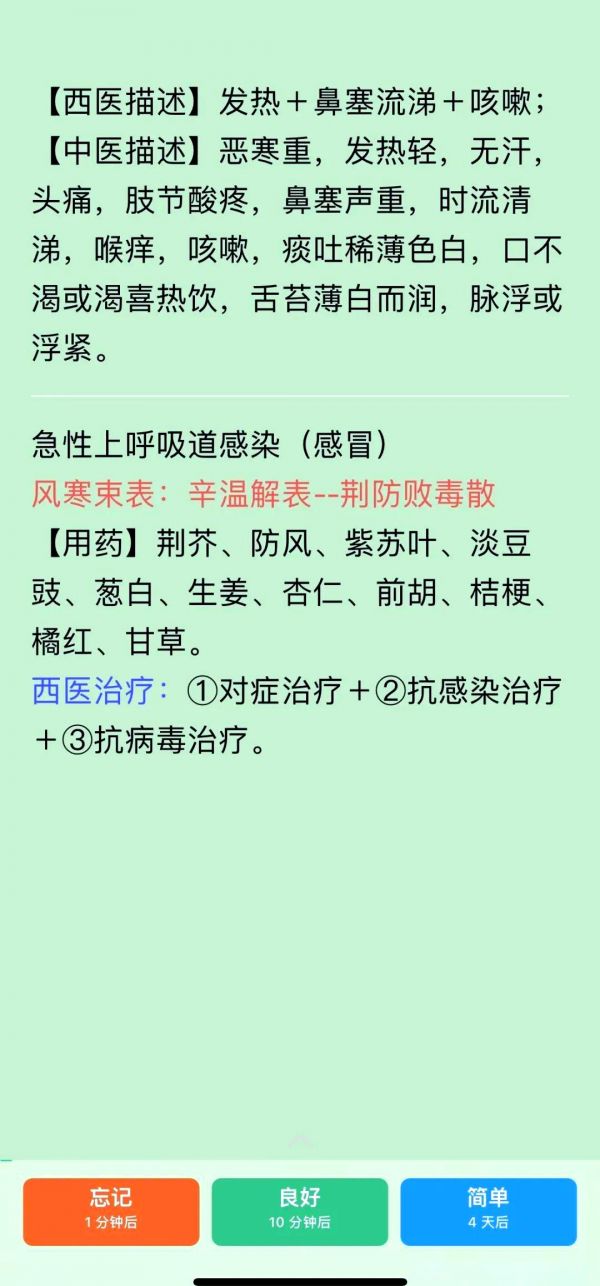
Task: Expand the panel with the up chevron
Action: tap(300, 1141)
